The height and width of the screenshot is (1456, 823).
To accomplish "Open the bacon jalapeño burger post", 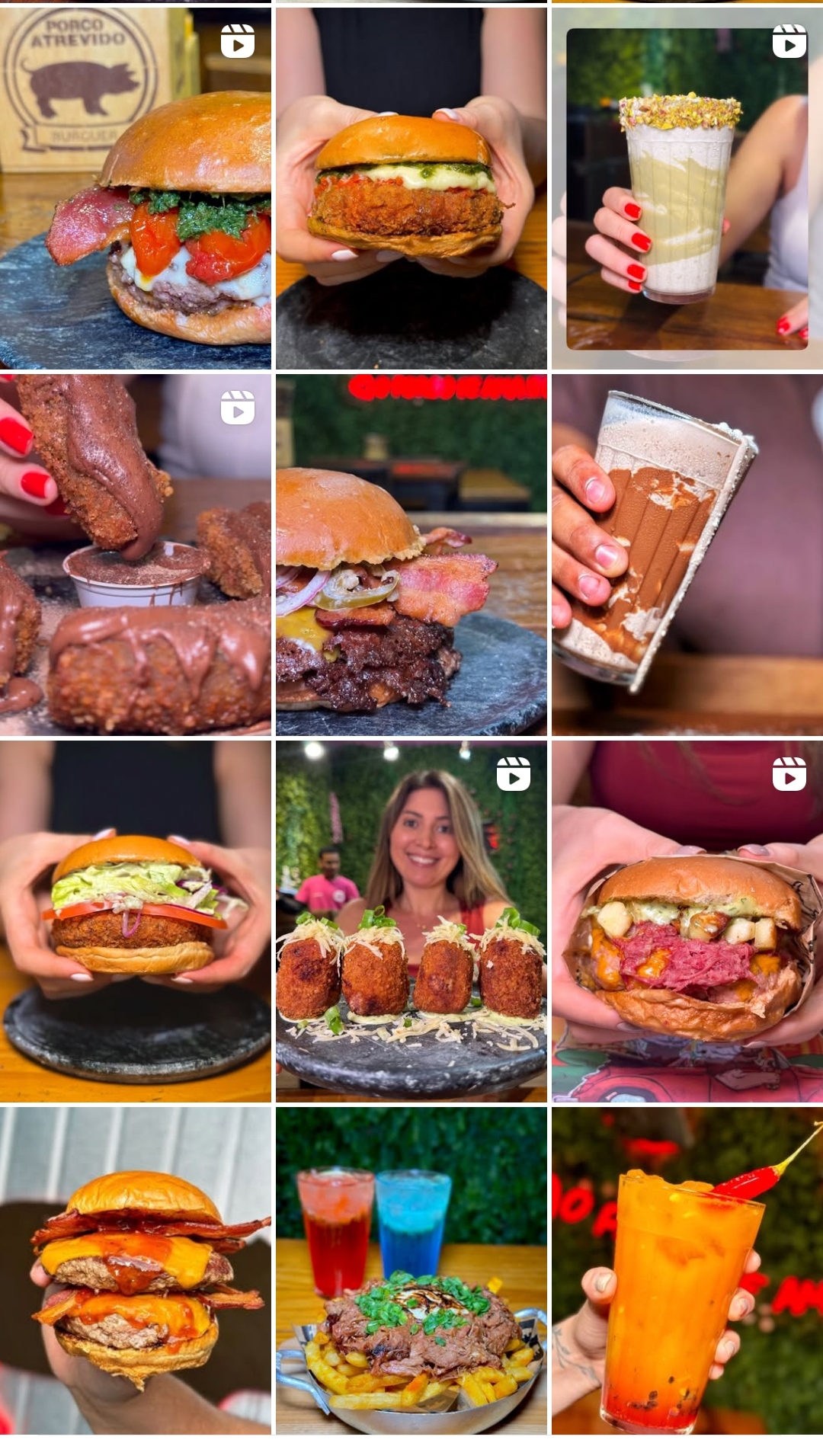I will (411, 554).
